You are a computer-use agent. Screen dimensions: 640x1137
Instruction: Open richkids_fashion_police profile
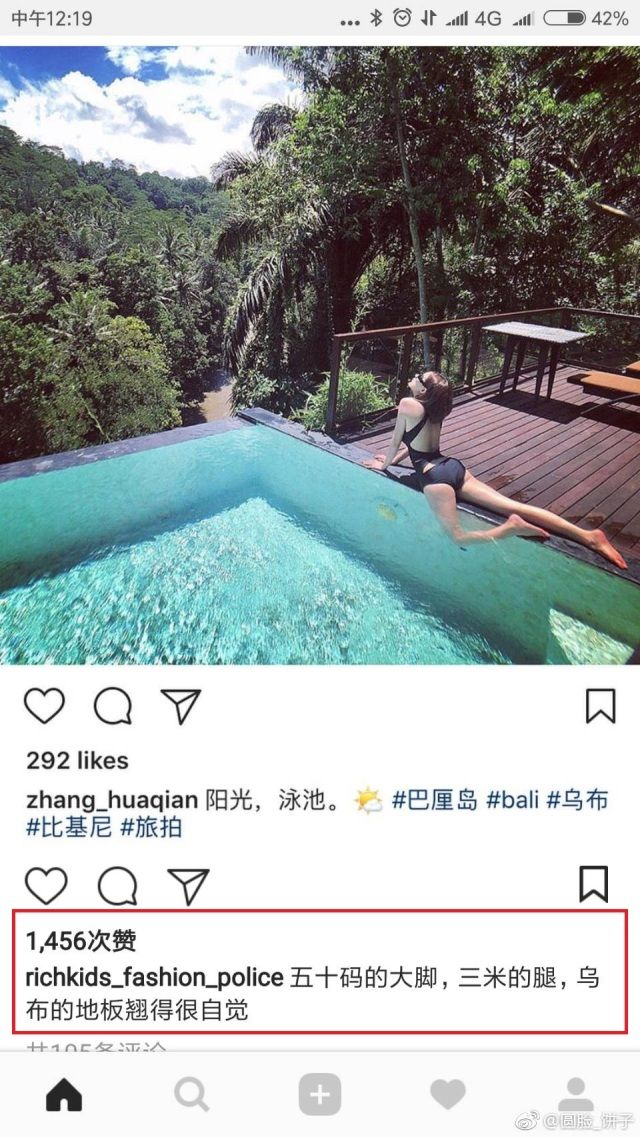point(154,978)
